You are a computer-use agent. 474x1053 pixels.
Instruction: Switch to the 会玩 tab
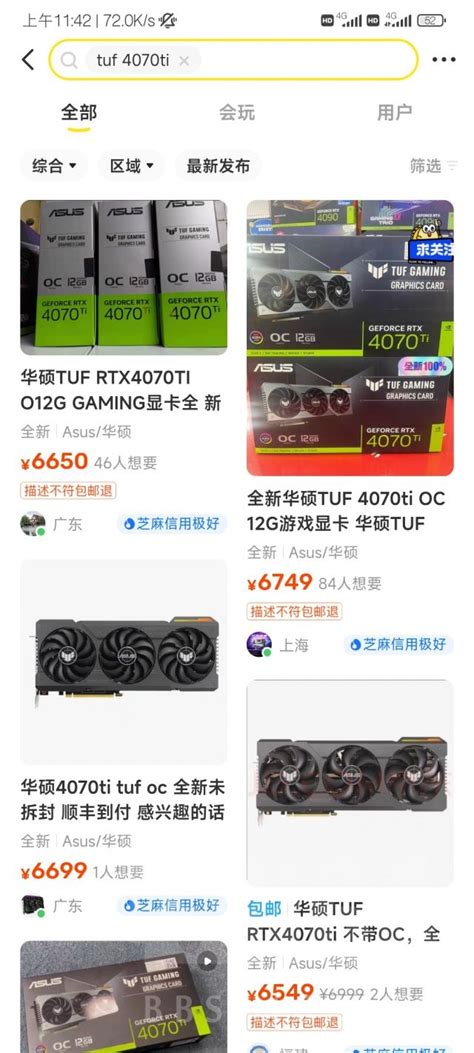(x=236, y=112)
